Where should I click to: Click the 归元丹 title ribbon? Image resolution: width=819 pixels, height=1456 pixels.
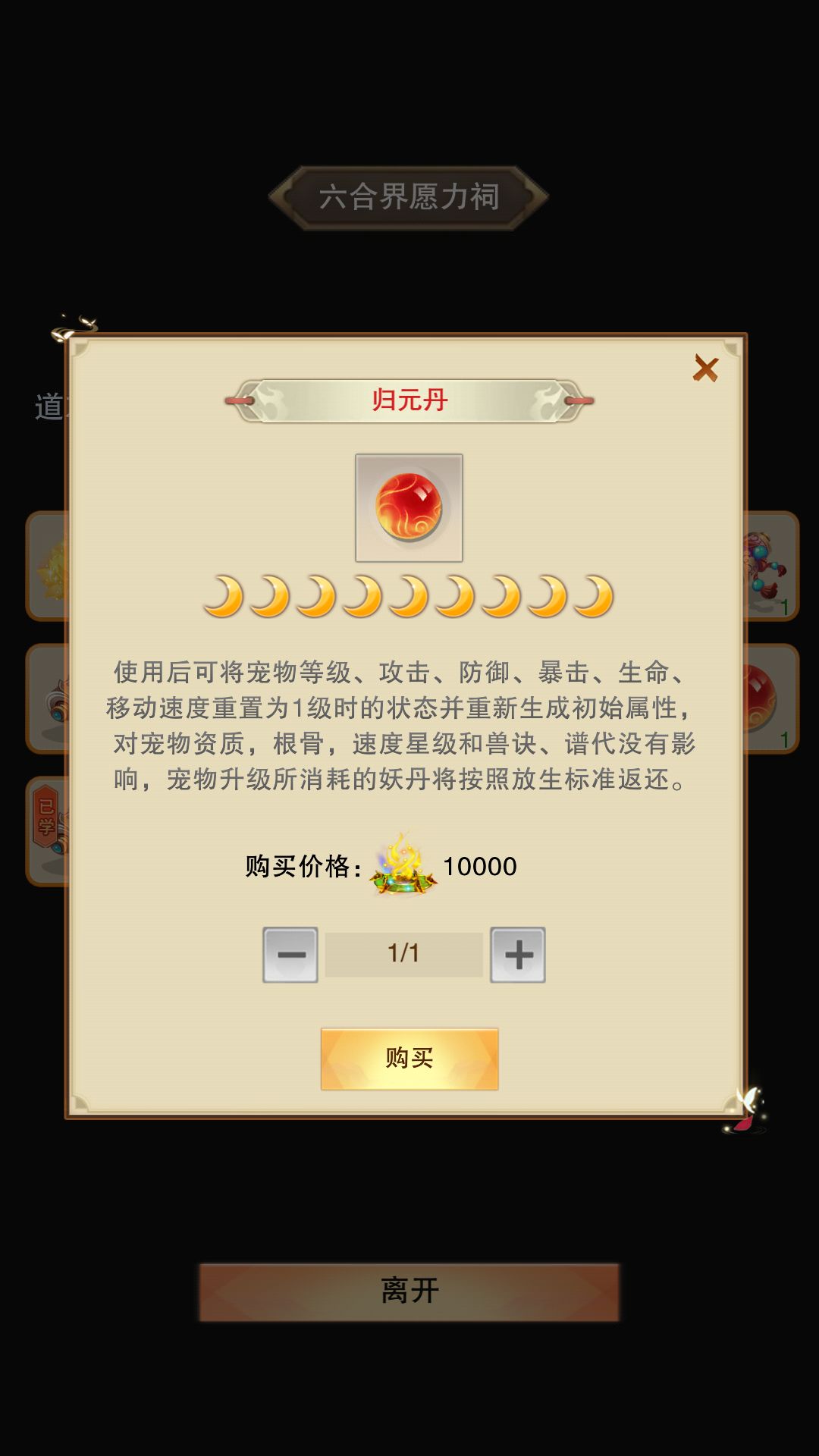point(409,400)
